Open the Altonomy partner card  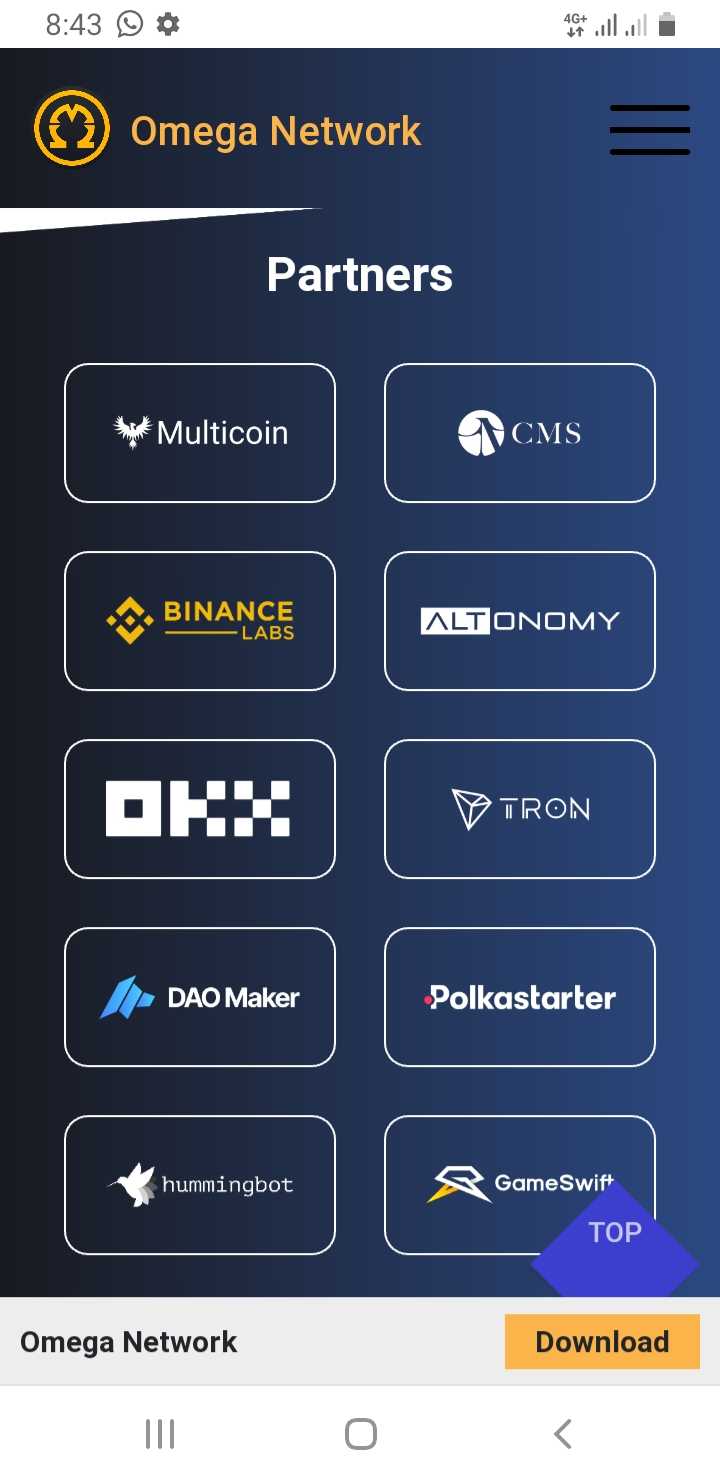[x=520, y=621]
